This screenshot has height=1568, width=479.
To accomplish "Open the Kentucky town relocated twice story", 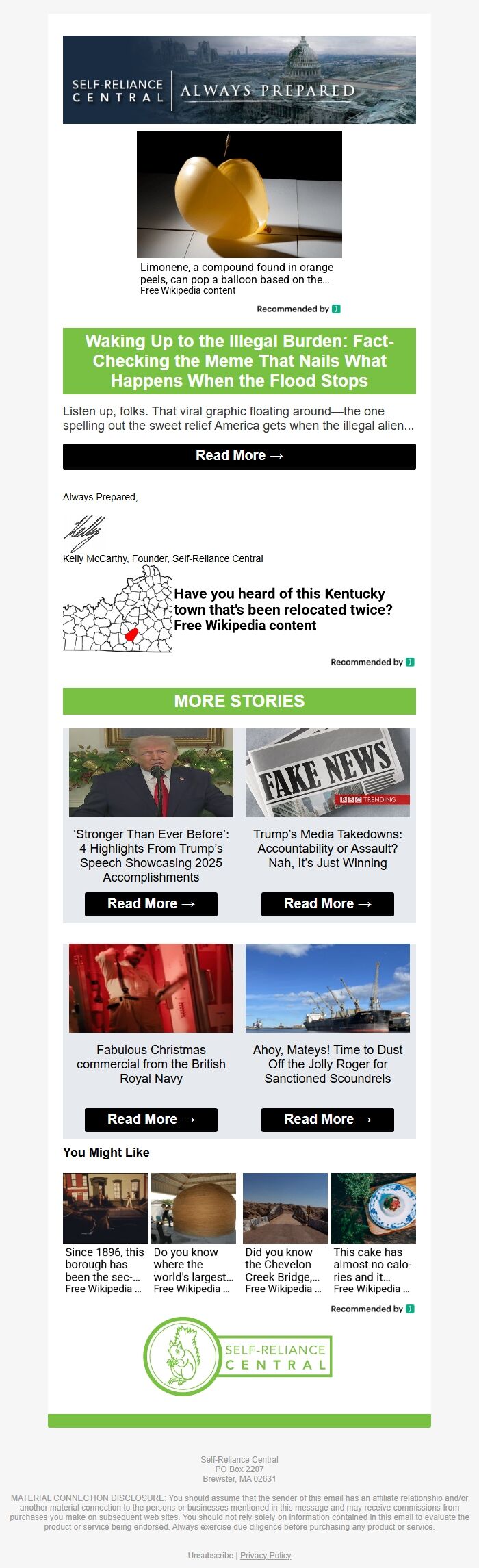I will (283, 609).
